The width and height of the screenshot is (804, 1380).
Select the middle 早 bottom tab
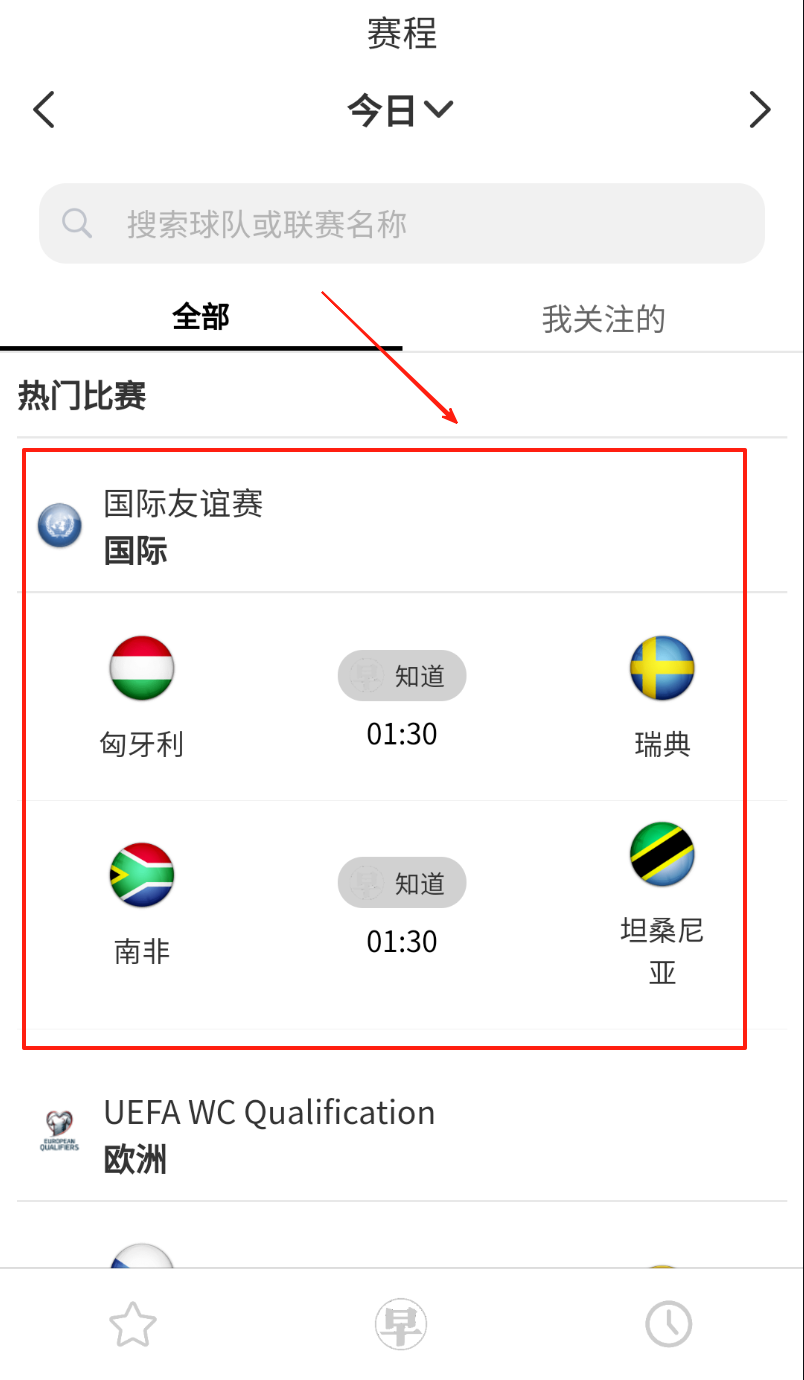pos(401,1326)
